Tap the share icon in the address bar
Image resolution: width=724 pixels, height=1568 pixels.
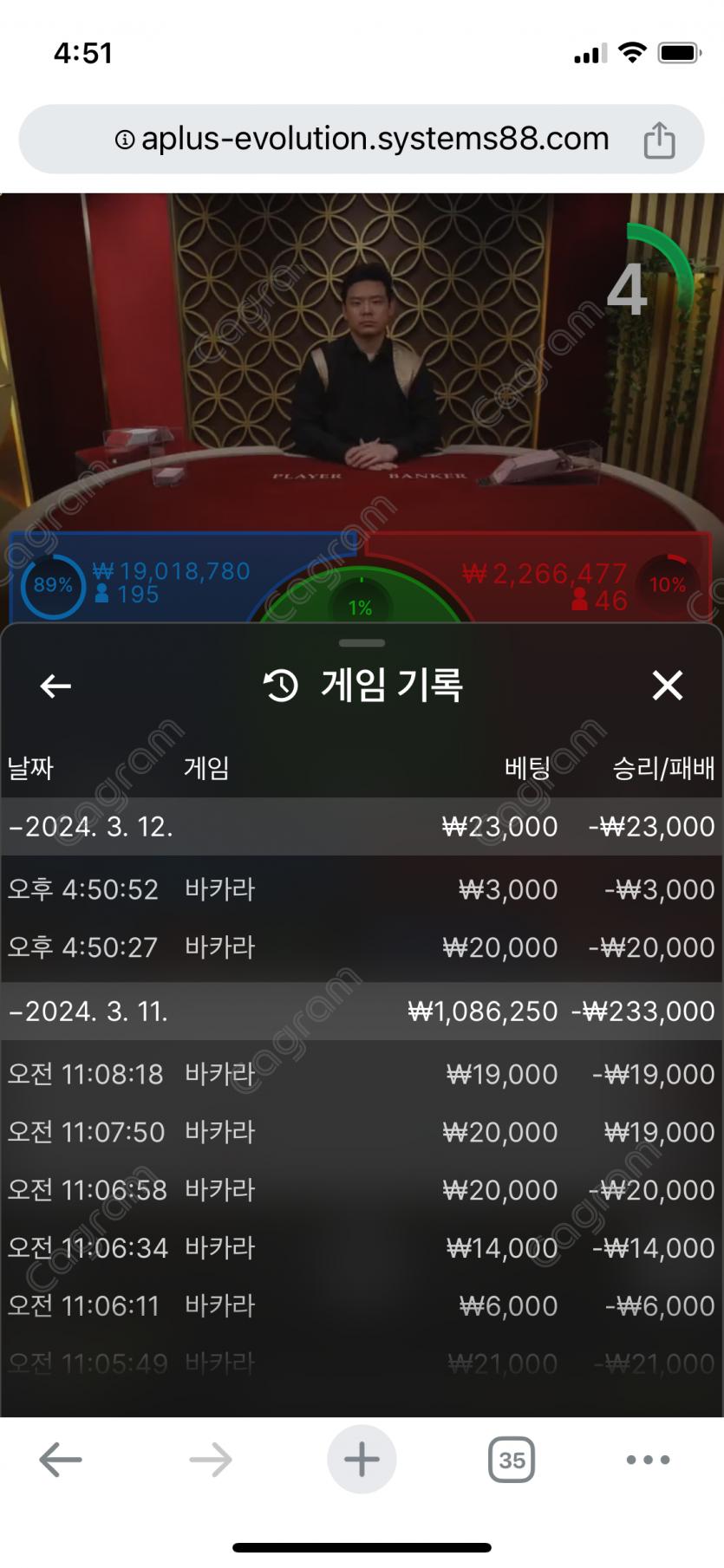659,140
